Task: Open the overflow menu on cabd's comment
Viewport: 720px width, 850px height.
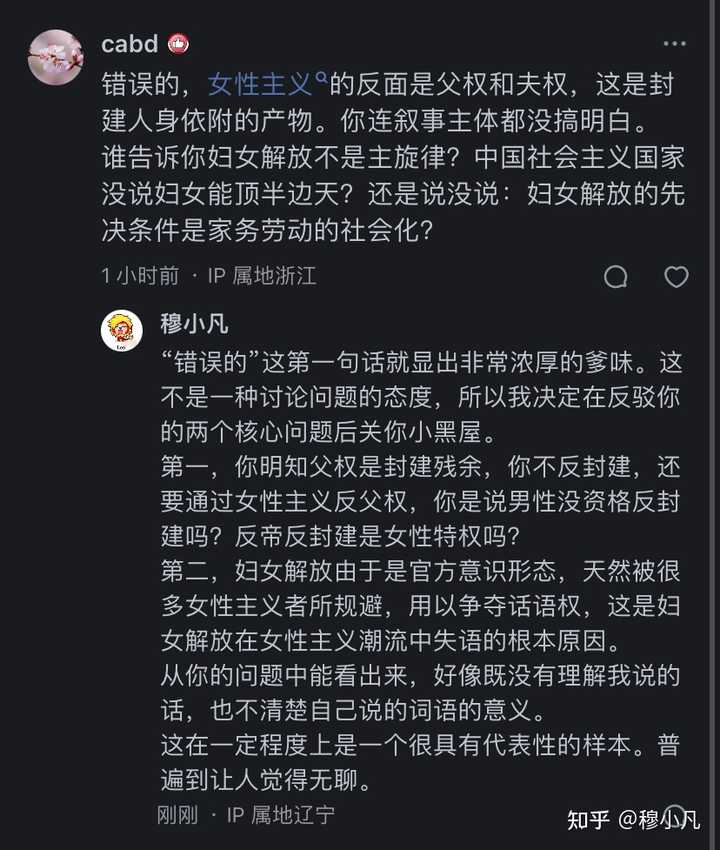Action: [674, 43]
